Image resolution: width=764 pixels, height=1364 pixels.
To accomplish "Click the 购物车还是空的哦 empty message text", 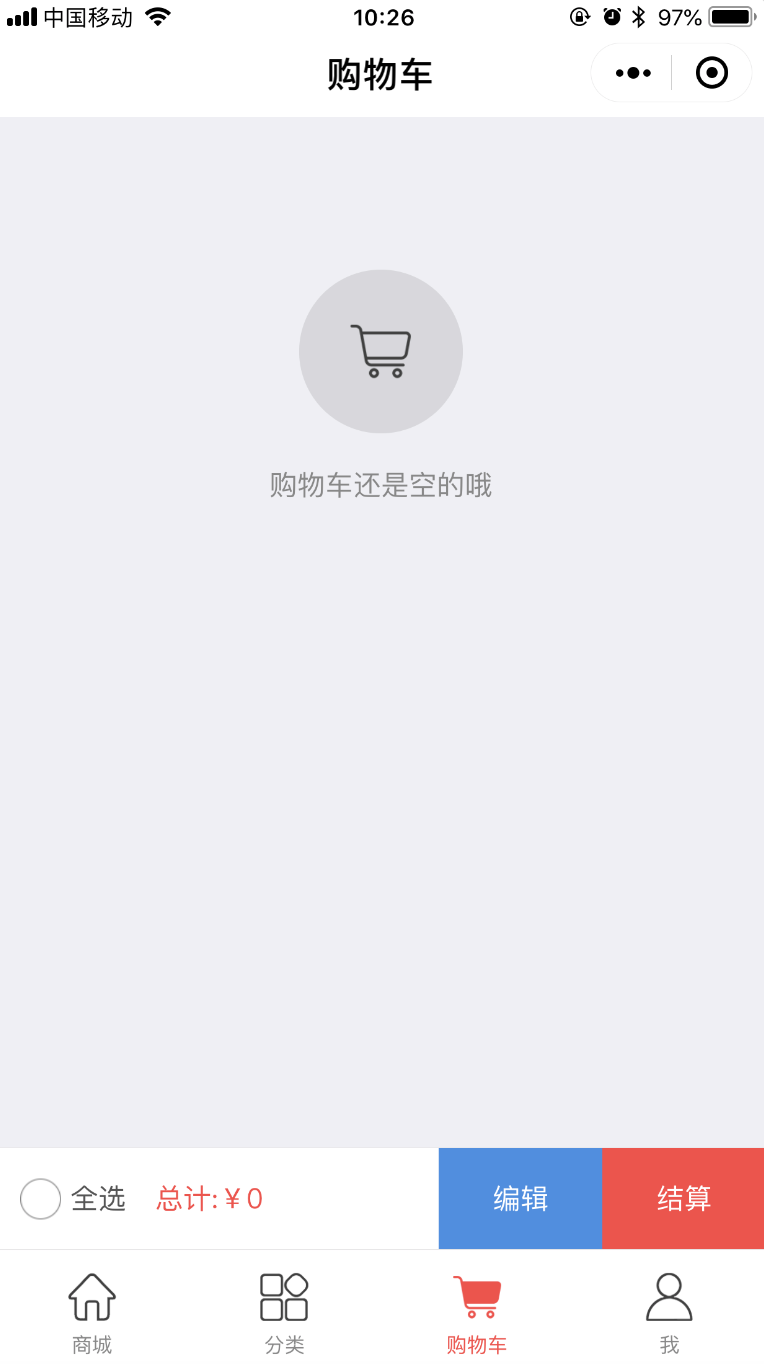I will [x=381, y=484].
